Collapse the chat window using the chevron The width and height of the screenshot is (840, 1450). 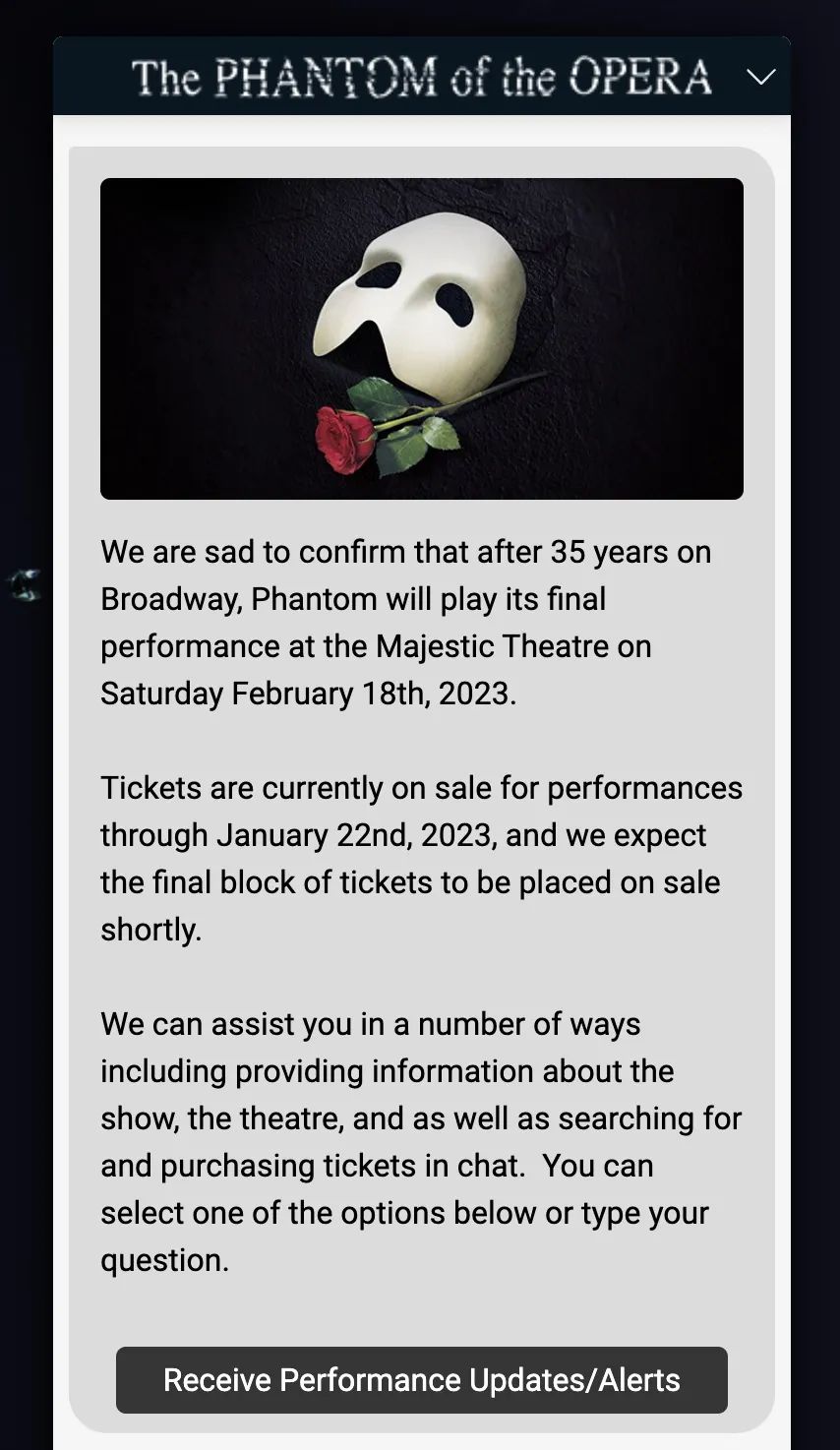point(760,77)
